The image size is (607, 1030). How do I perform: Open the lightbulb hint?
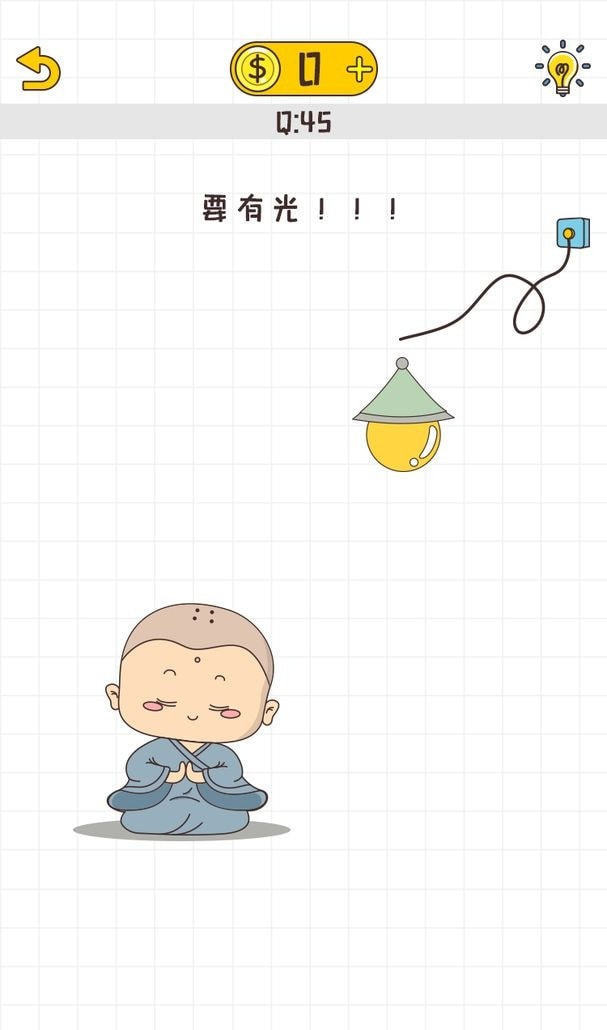tap(562, 68)
